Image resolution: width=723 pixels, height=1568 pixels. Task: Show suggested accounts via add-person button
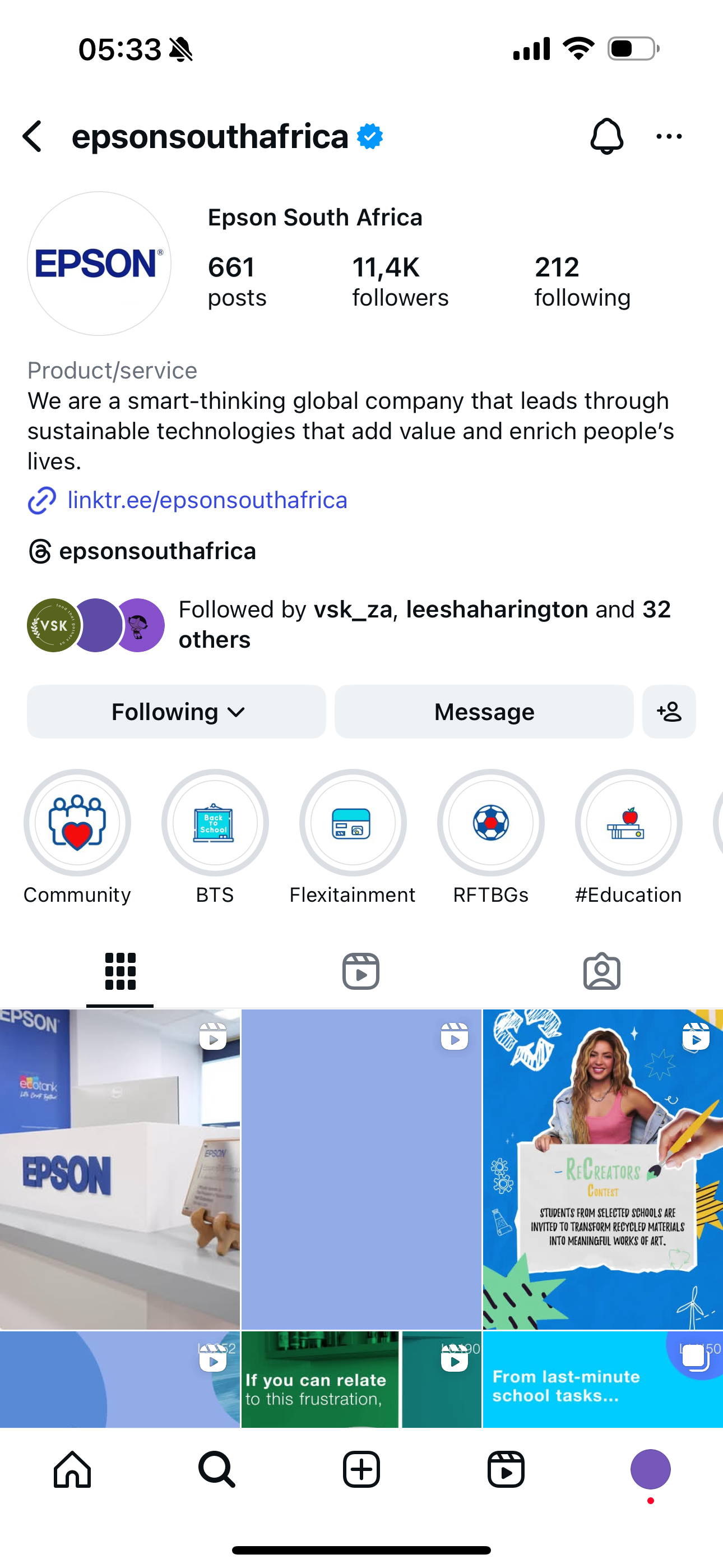(x=669, y=712)
